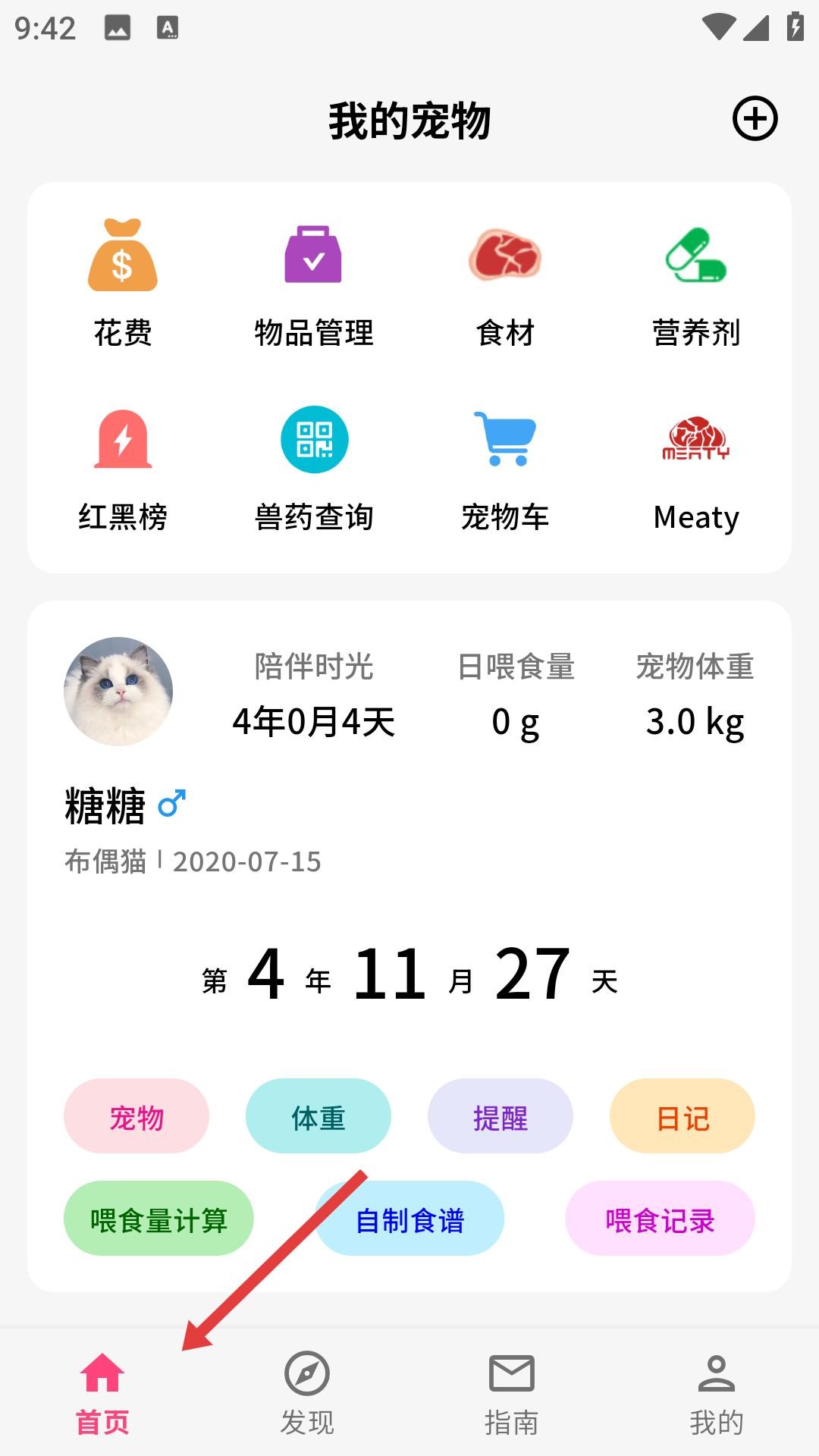Viewport: 819px width, 1456px height.
Task: Open 营养剂 supplements section
Action: pyautogui.click(x=695, y=281)
